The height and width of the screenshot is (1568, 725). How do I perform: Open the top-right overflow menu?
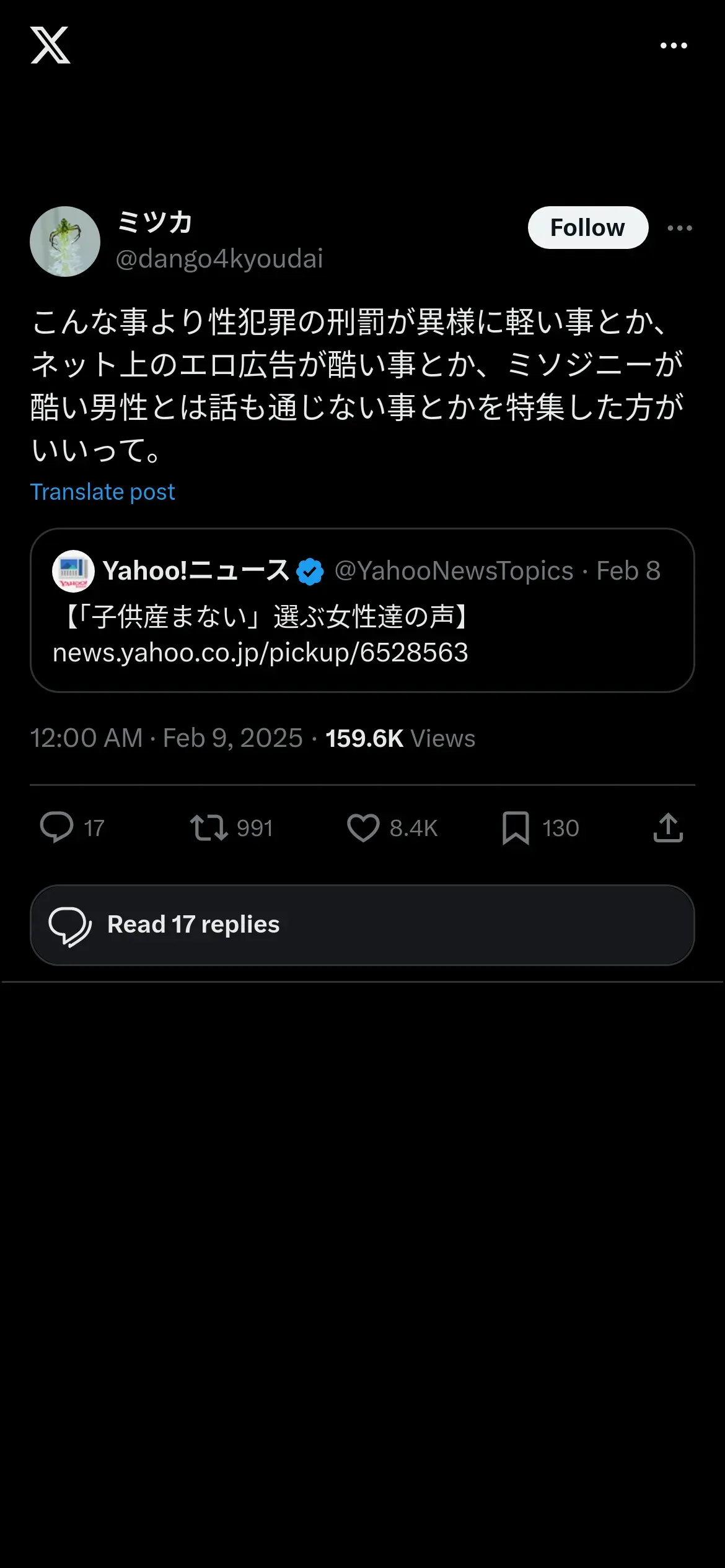pyautogui.click(x=674, y=46)
